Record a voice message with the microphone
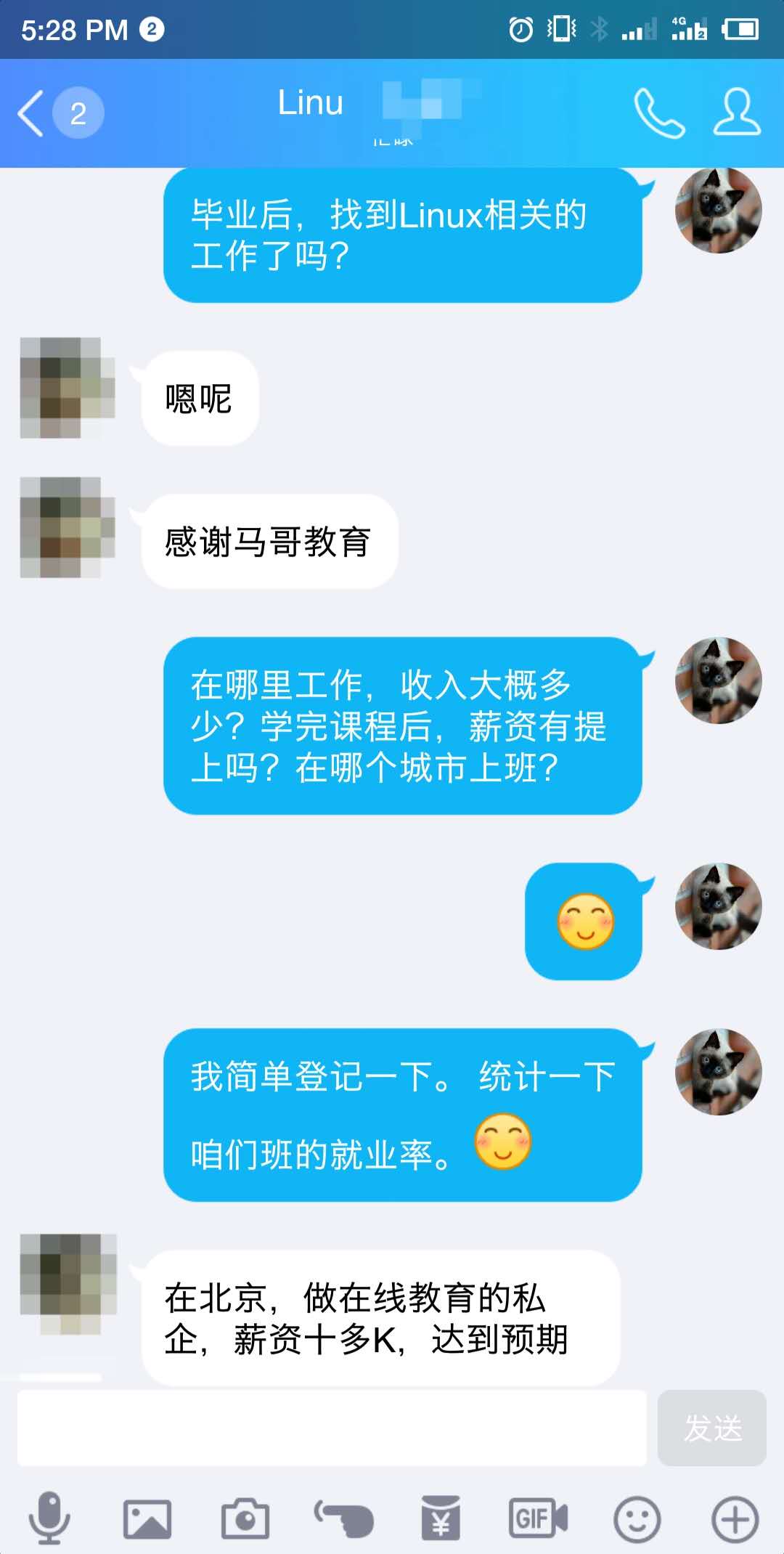This screenshot has width=784, height=1554. pos(49,1518)
